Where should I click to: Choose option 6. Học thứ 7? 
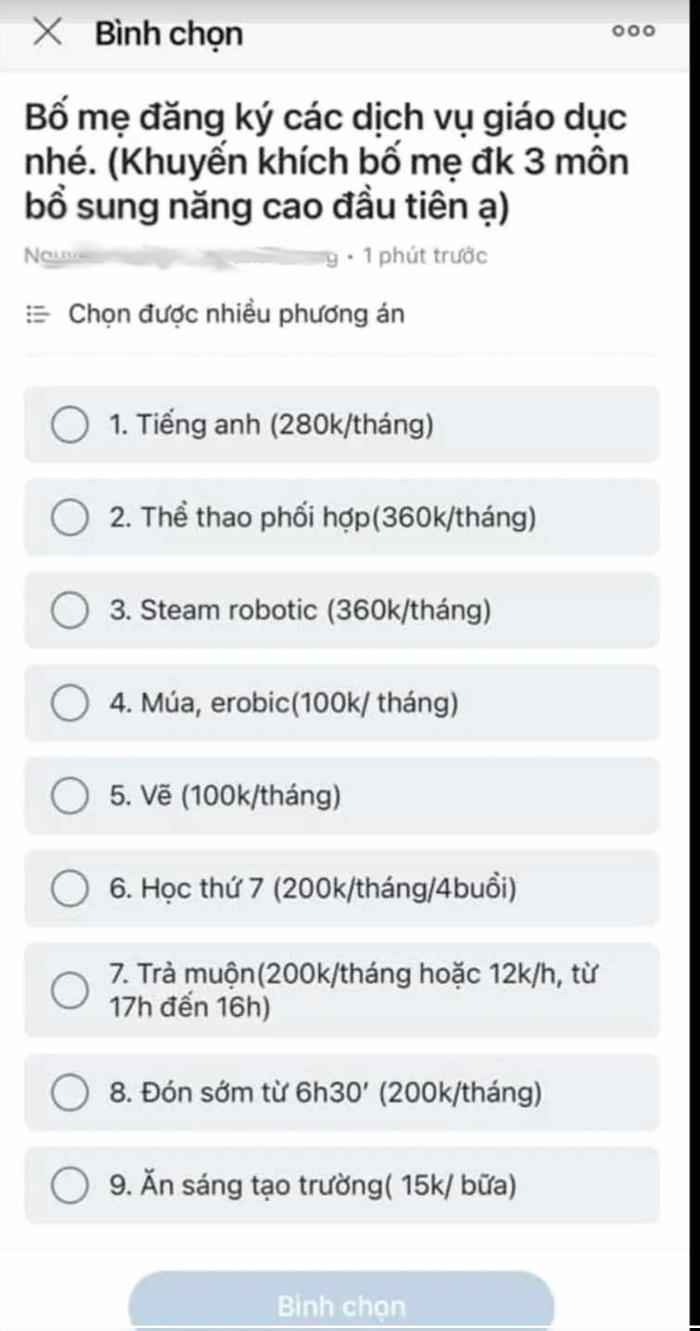[69, 888]
